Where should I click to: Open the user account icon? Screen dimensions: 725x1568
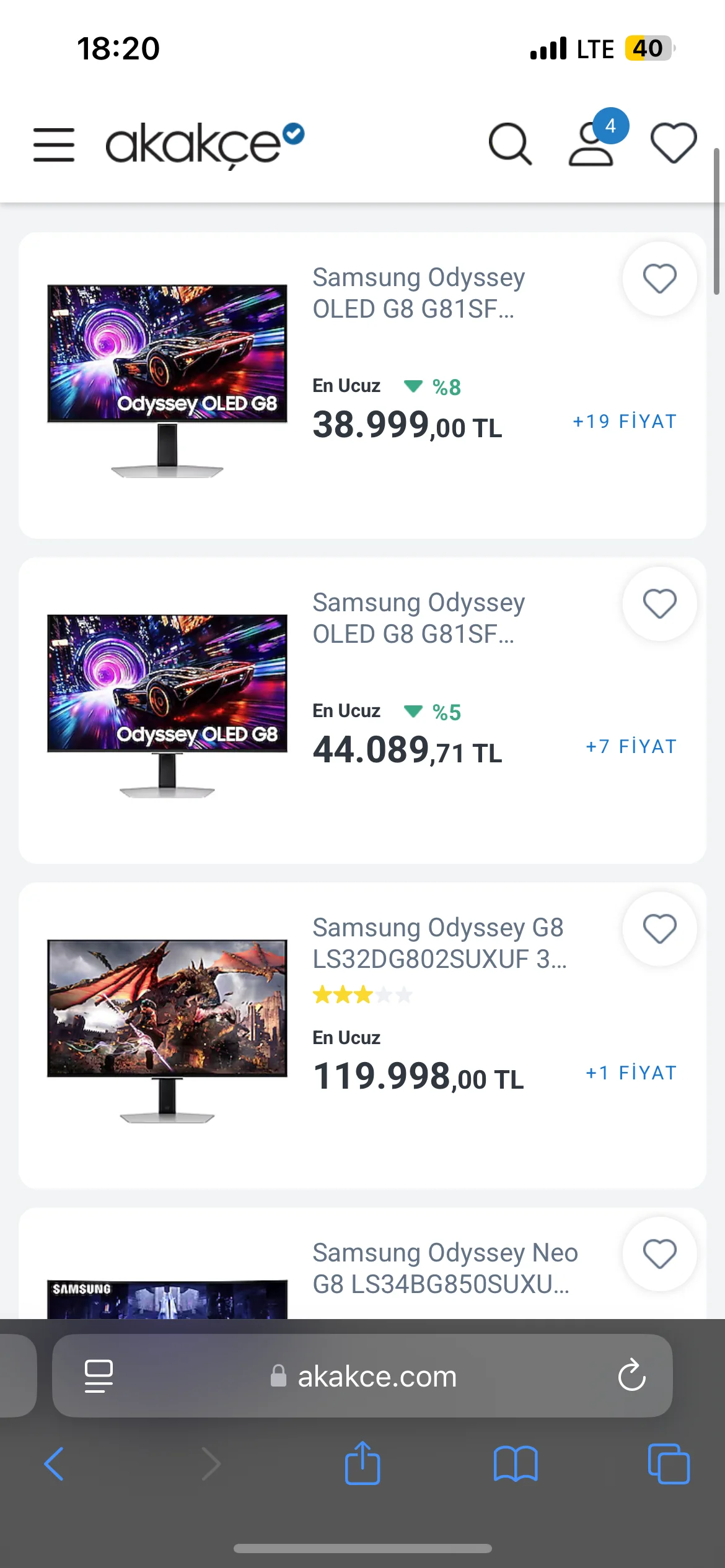pos(591,144)
